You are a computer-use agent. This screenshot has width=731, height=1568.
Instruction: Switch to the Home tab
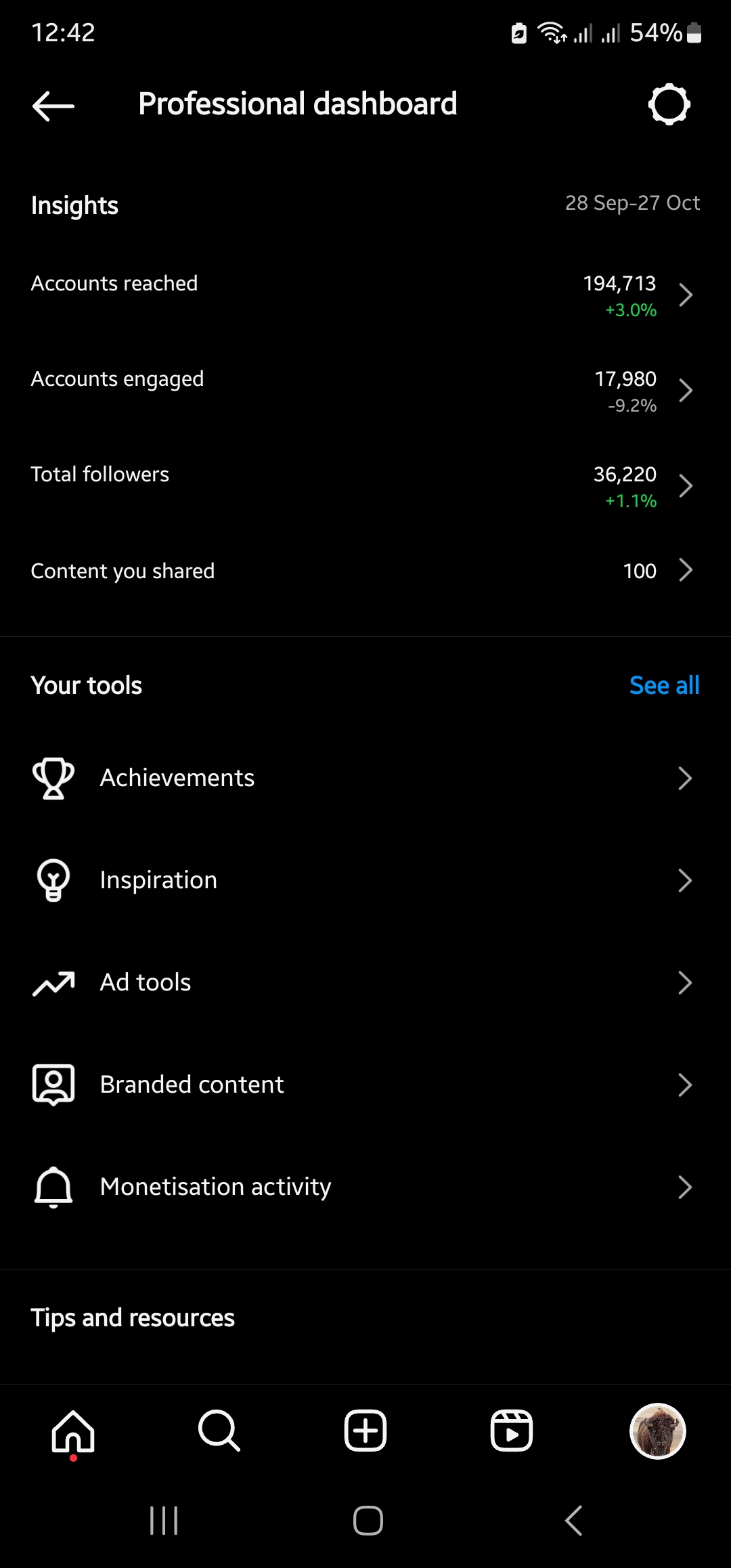coord(73,1432)
